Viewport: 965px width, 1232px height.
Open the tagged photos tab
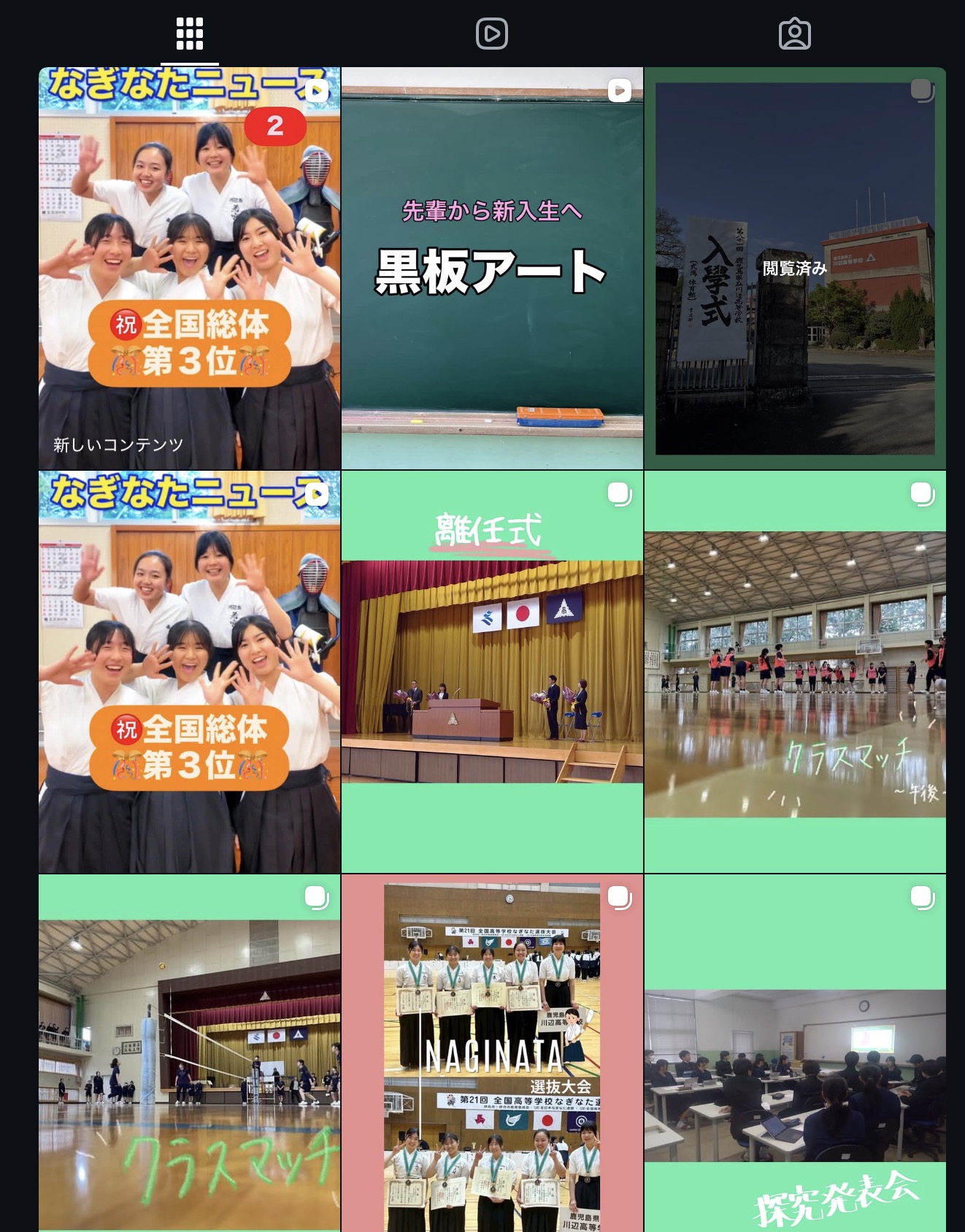click(794, 34)
